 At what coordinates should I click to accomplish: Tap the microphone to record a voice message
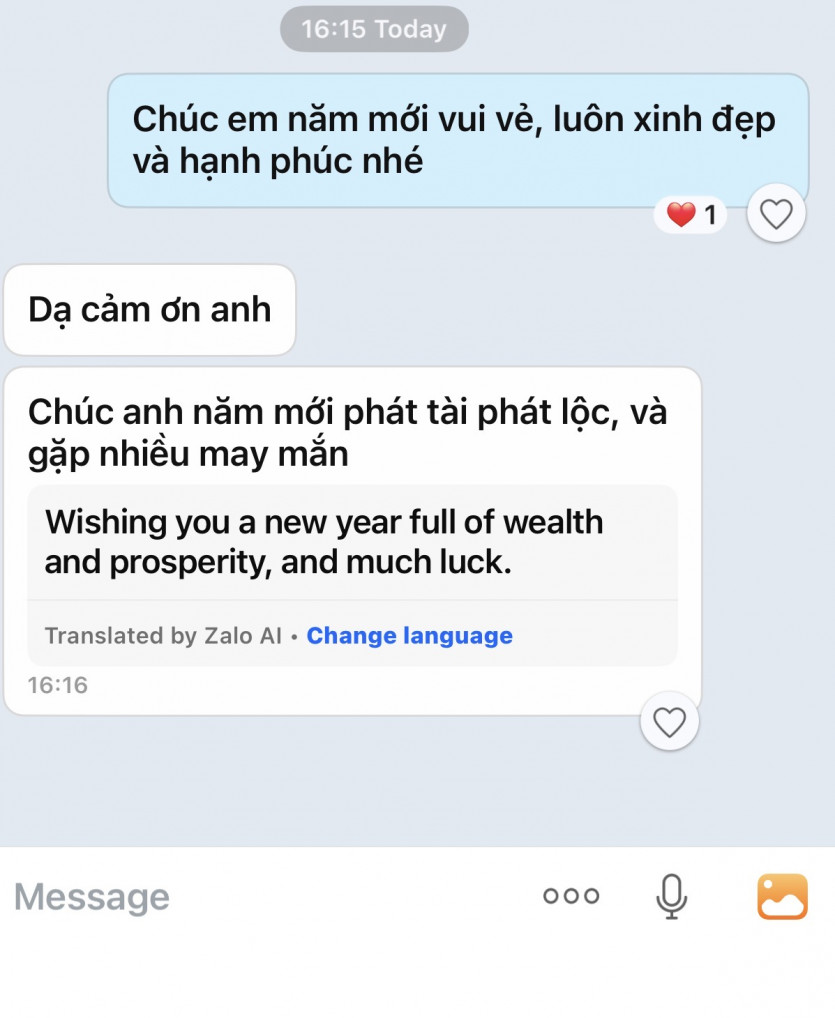pyautogui.click(x=671, y=896)
